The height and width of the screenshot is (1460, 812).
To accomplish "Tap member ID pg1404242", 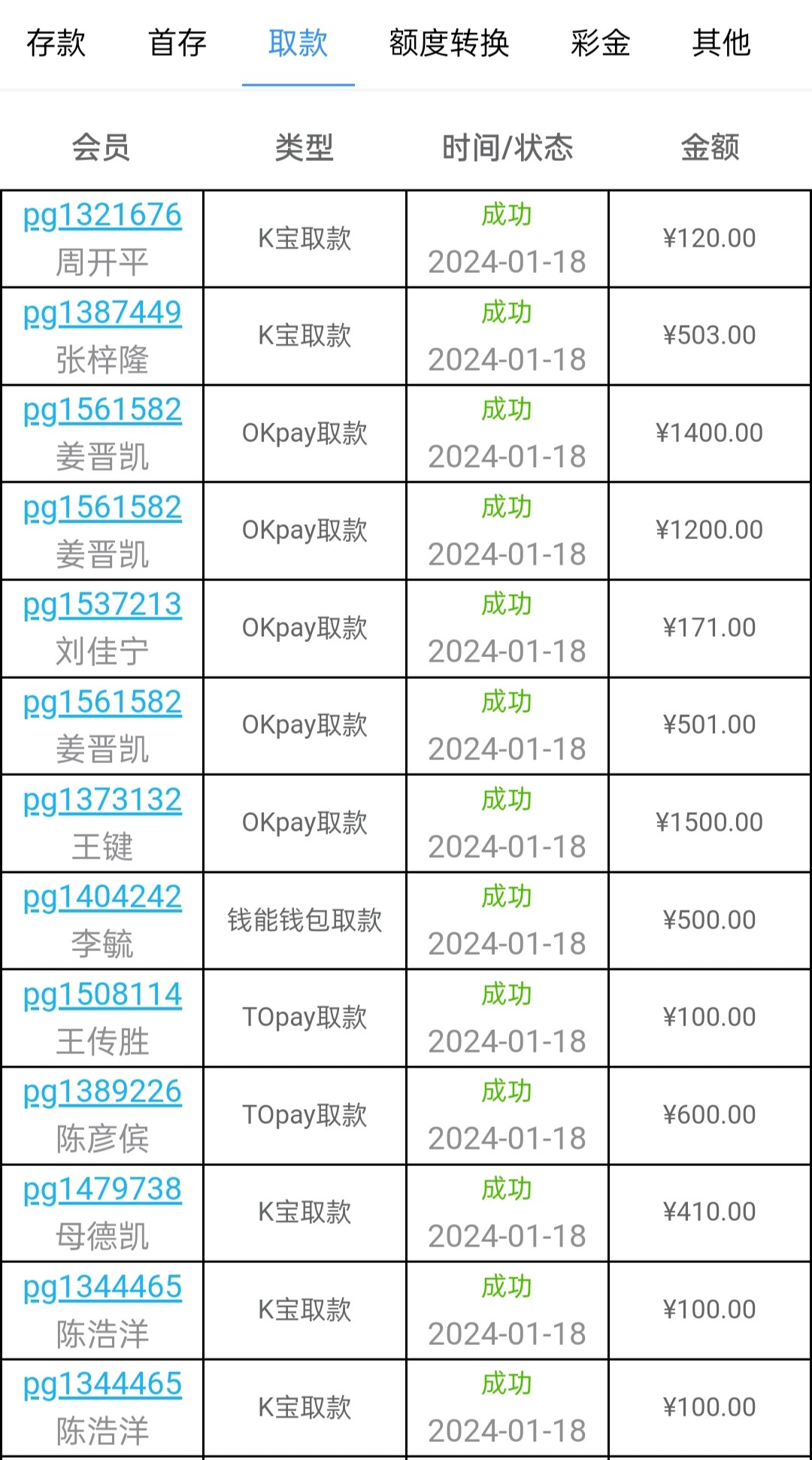I will pos(102,898).
